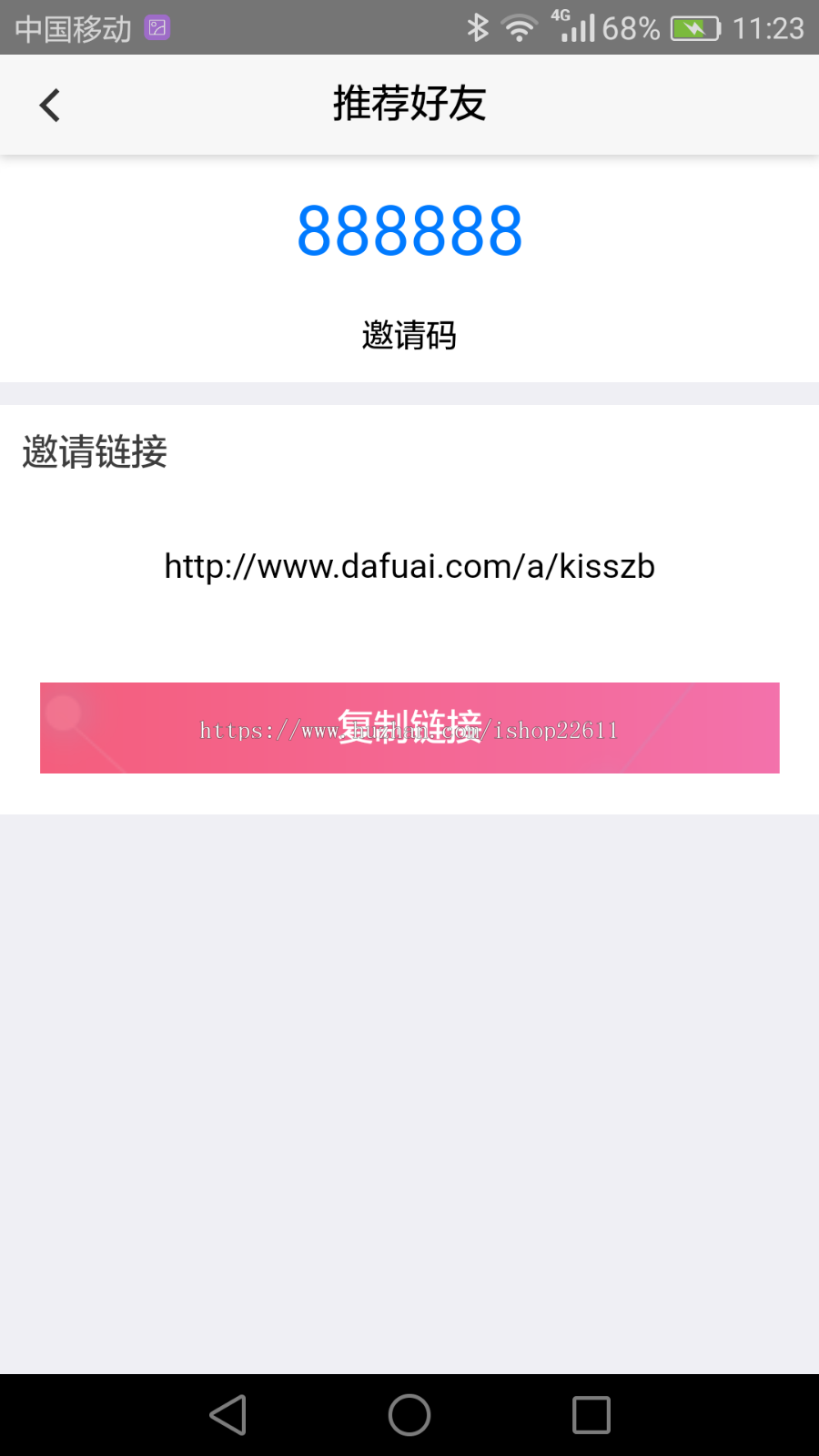Open recent apps with the square button
This screenshot has width=819, height=1456.
click(591, 1414)
